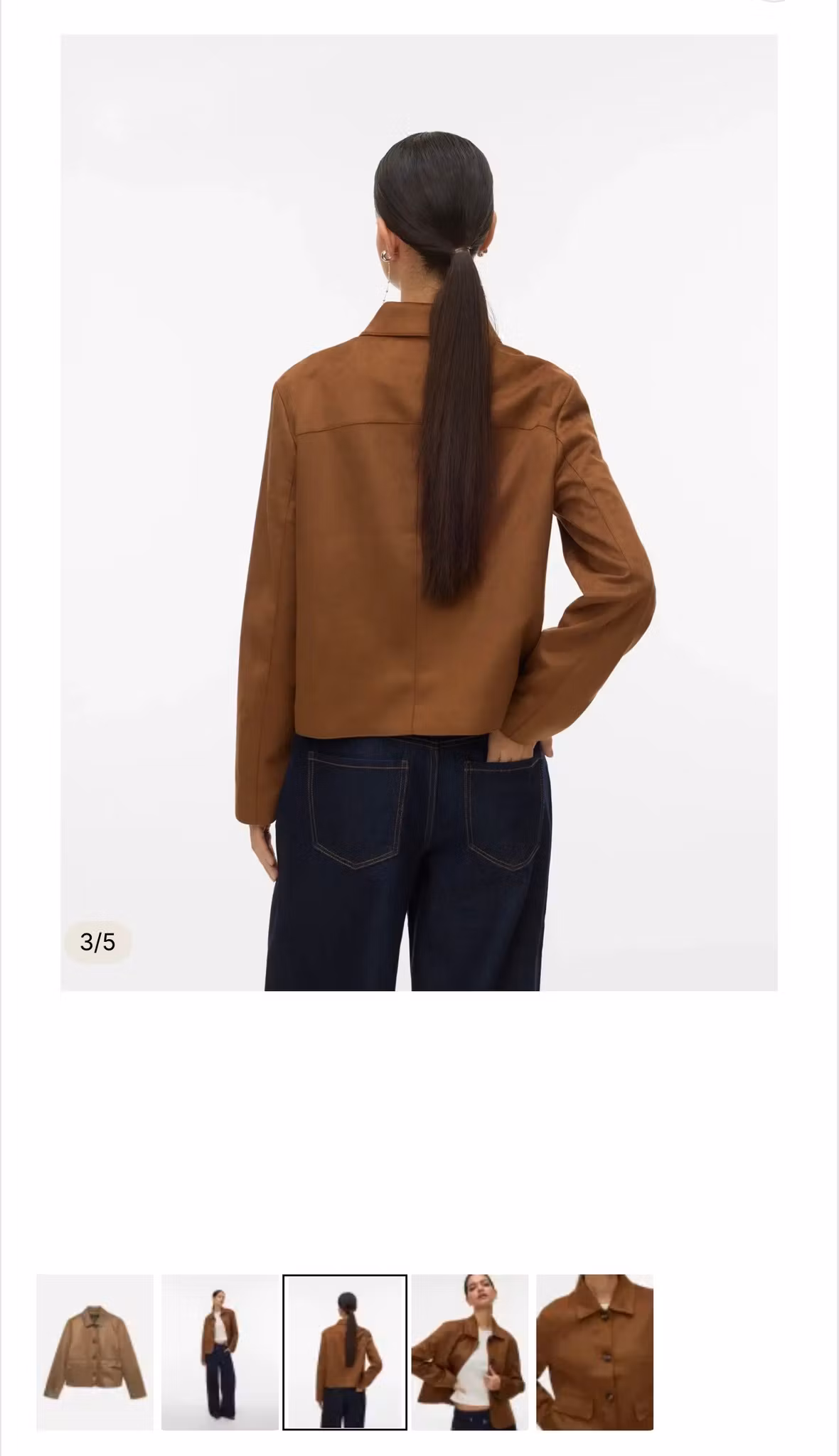839x1456 pixels.
Task: Select the flat-lay jacket thumbnail
Action: (95, 1351)
